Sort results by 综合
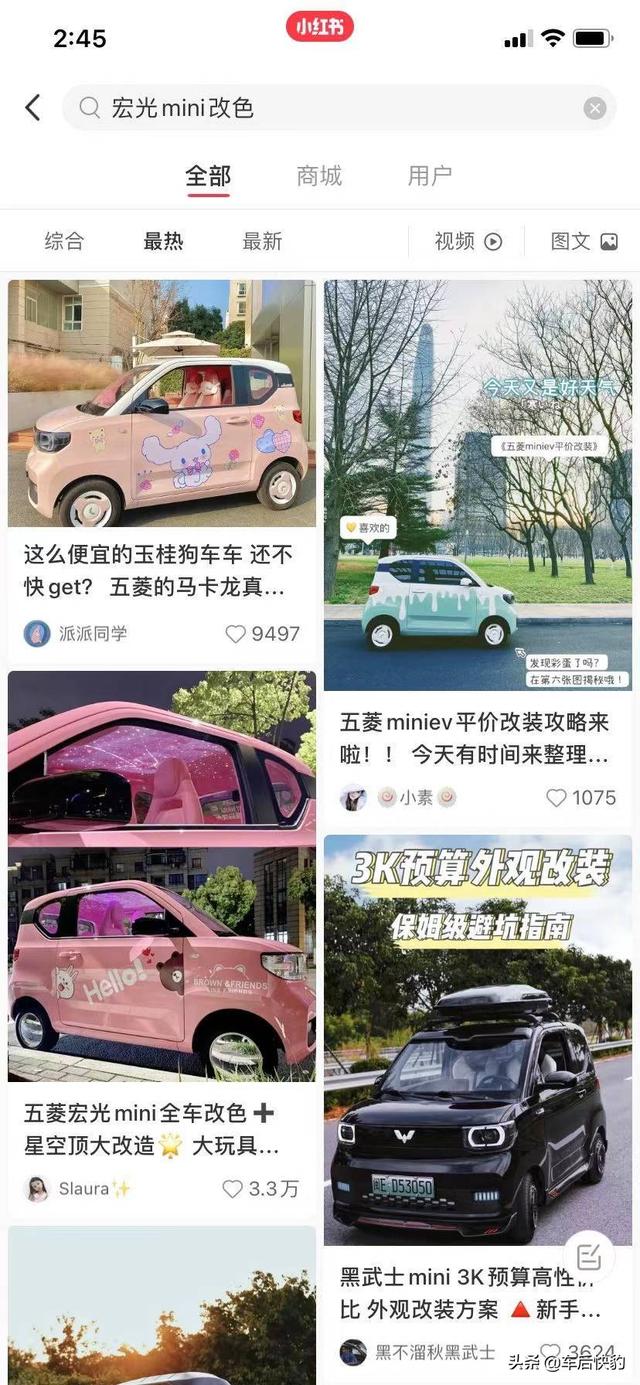The width and height of the screenshot is (640, 1385). coord(64,241)
